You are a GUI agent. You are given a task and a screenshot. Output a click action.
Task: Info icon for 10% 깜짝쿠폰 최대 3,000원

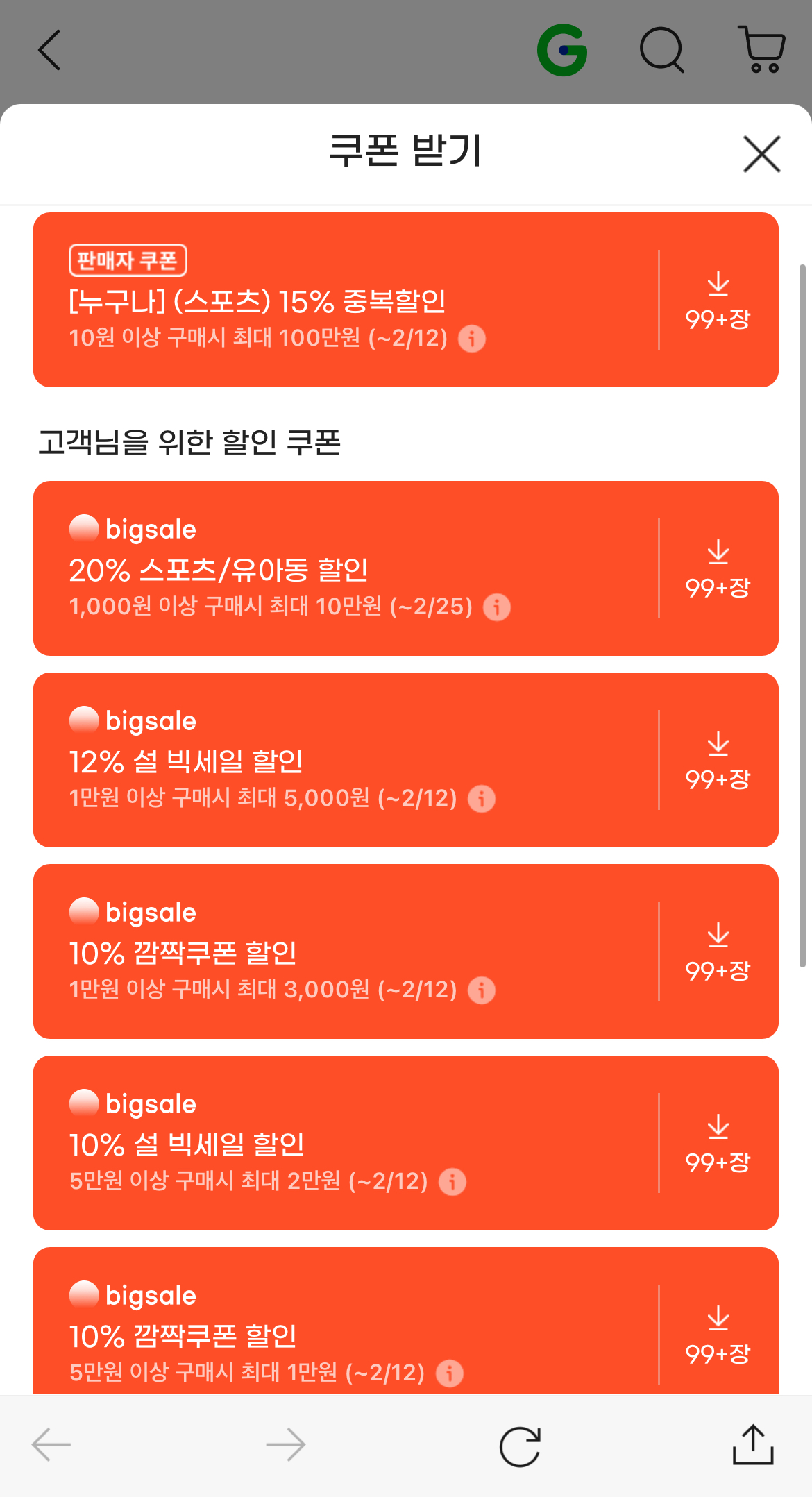(482, 990)
